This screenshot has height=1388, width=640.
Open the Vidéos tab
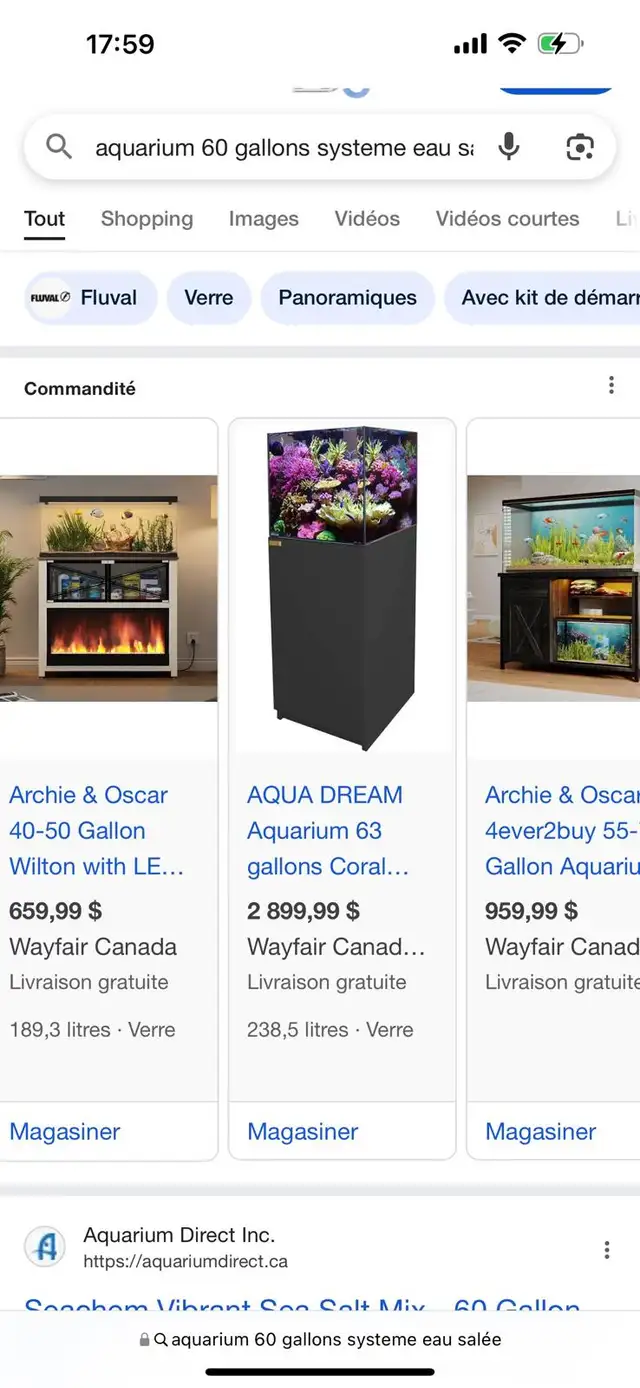tap(367, 218)
